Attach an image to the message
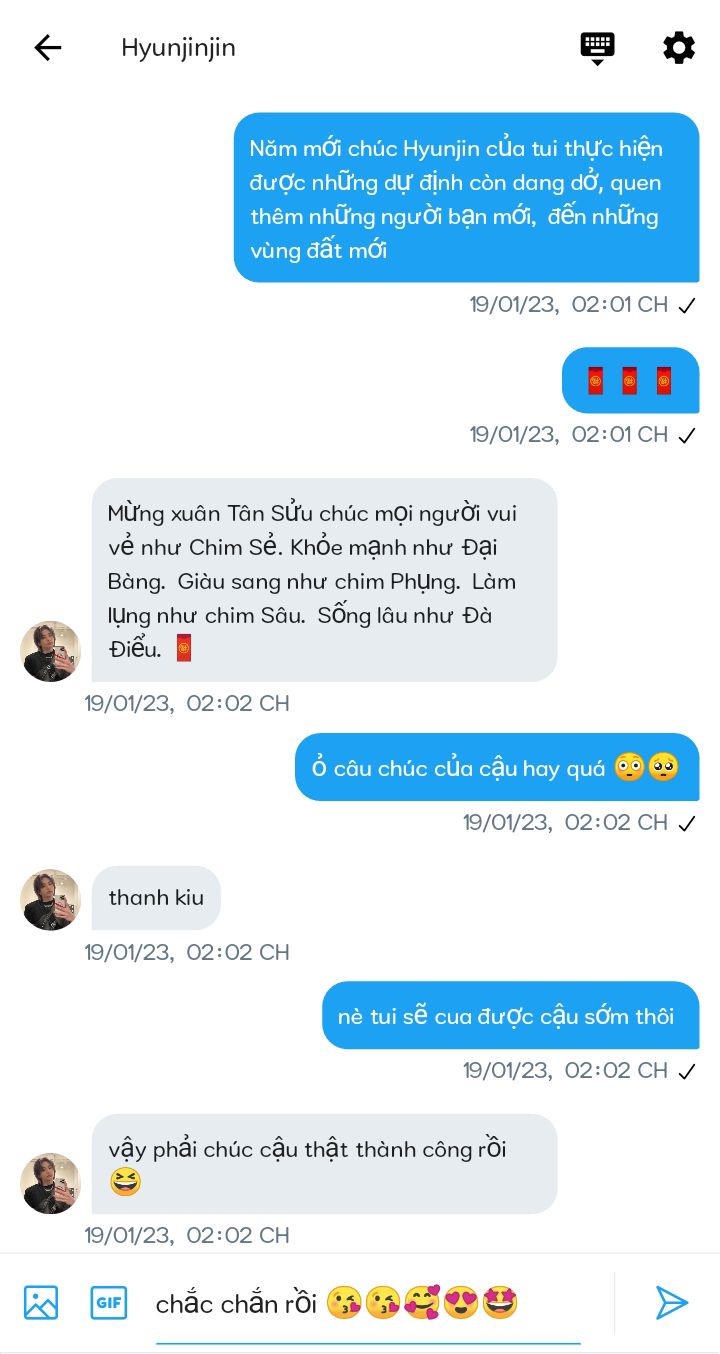Viewport: 720px width, 1354px height. (41, 1302)
